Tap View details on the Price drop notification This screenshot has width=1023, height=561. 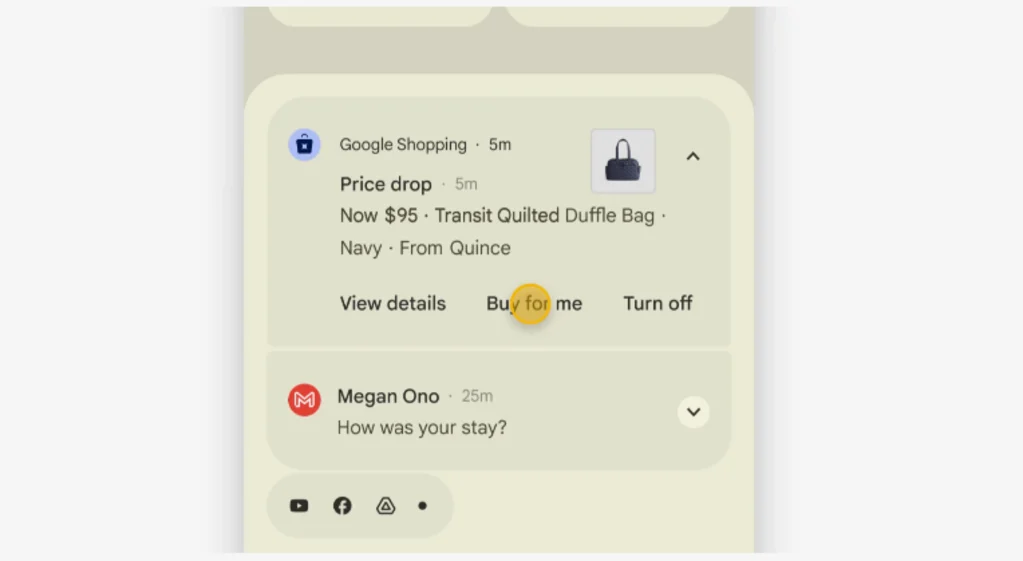click(392, 303)
